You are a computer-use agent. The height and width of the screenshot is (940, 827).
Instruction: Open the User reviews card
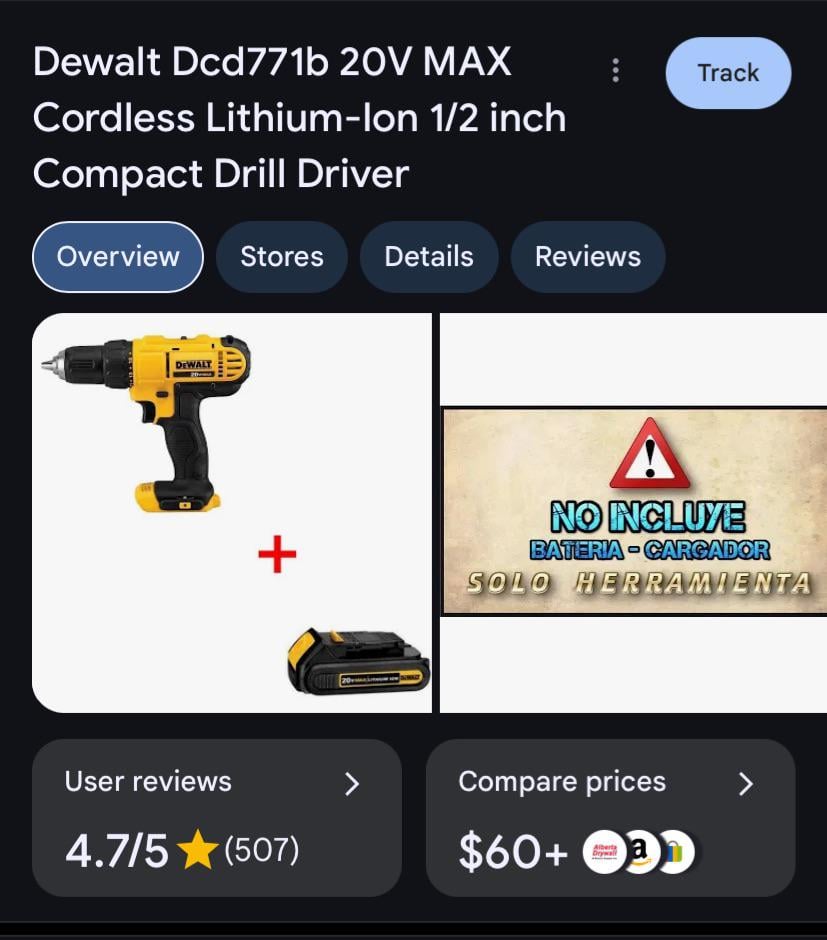(216, 817)
